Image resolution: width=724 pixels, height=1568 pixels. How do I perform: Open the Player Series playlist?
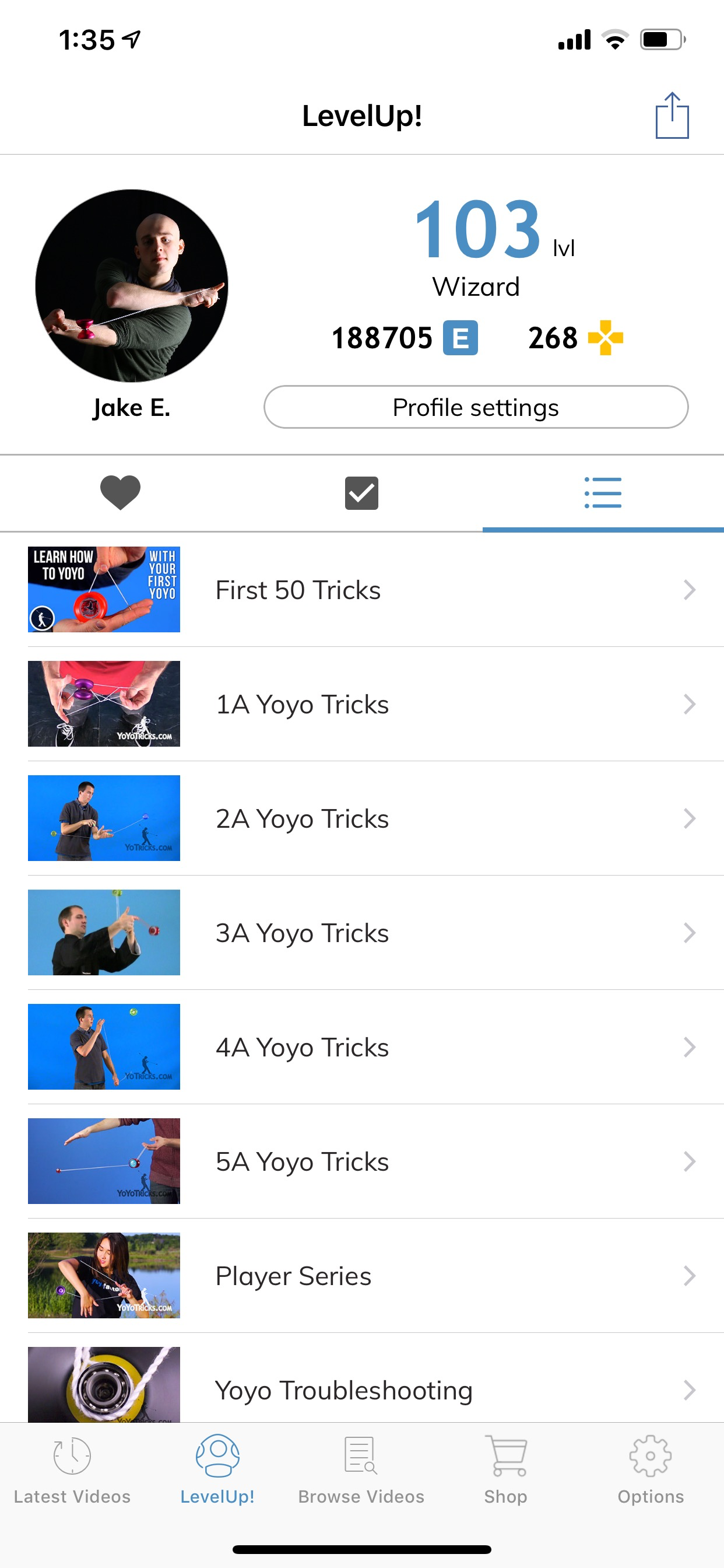tap(361, 1275)
